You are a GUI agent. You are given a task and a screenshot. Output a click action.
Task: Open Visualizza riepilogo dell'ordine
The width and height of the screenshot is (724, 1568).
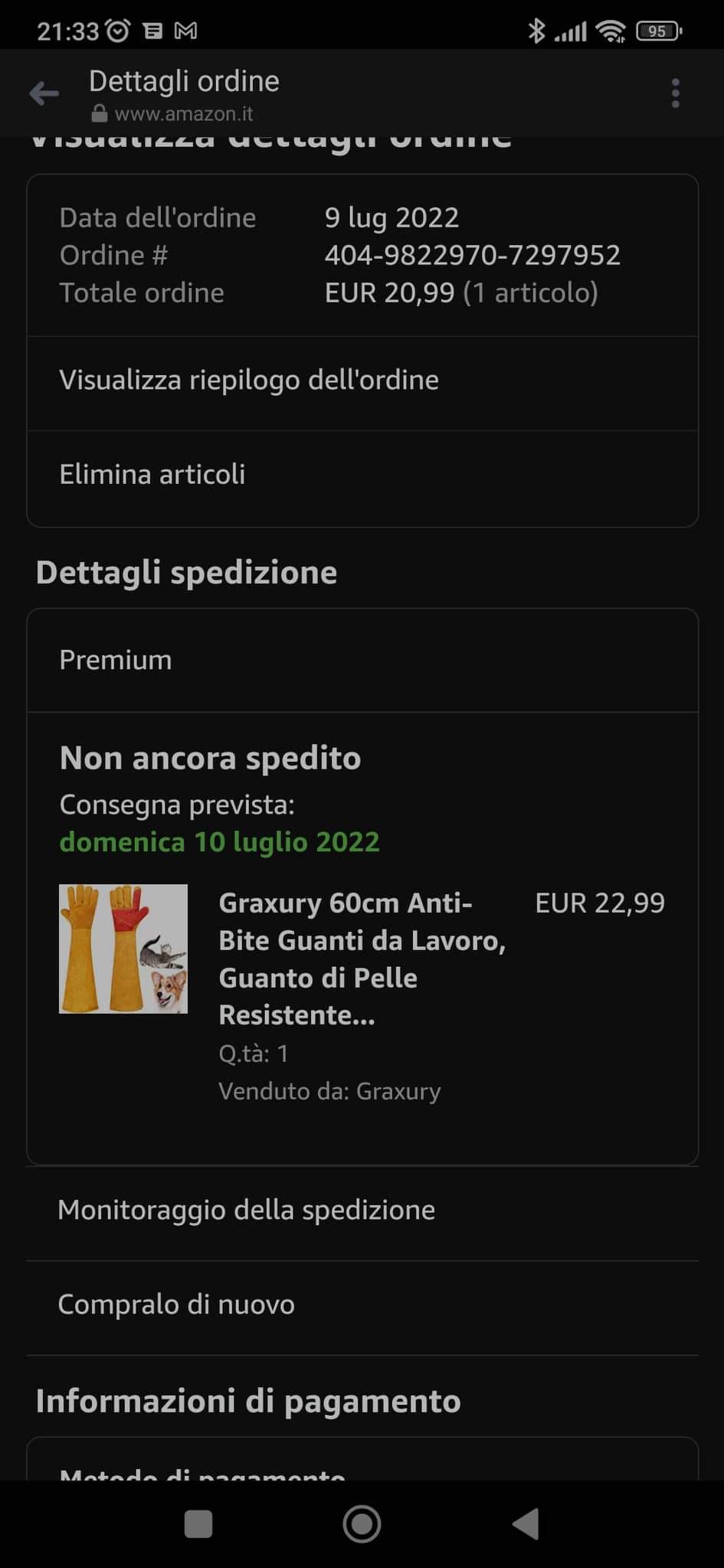point(249,381)
